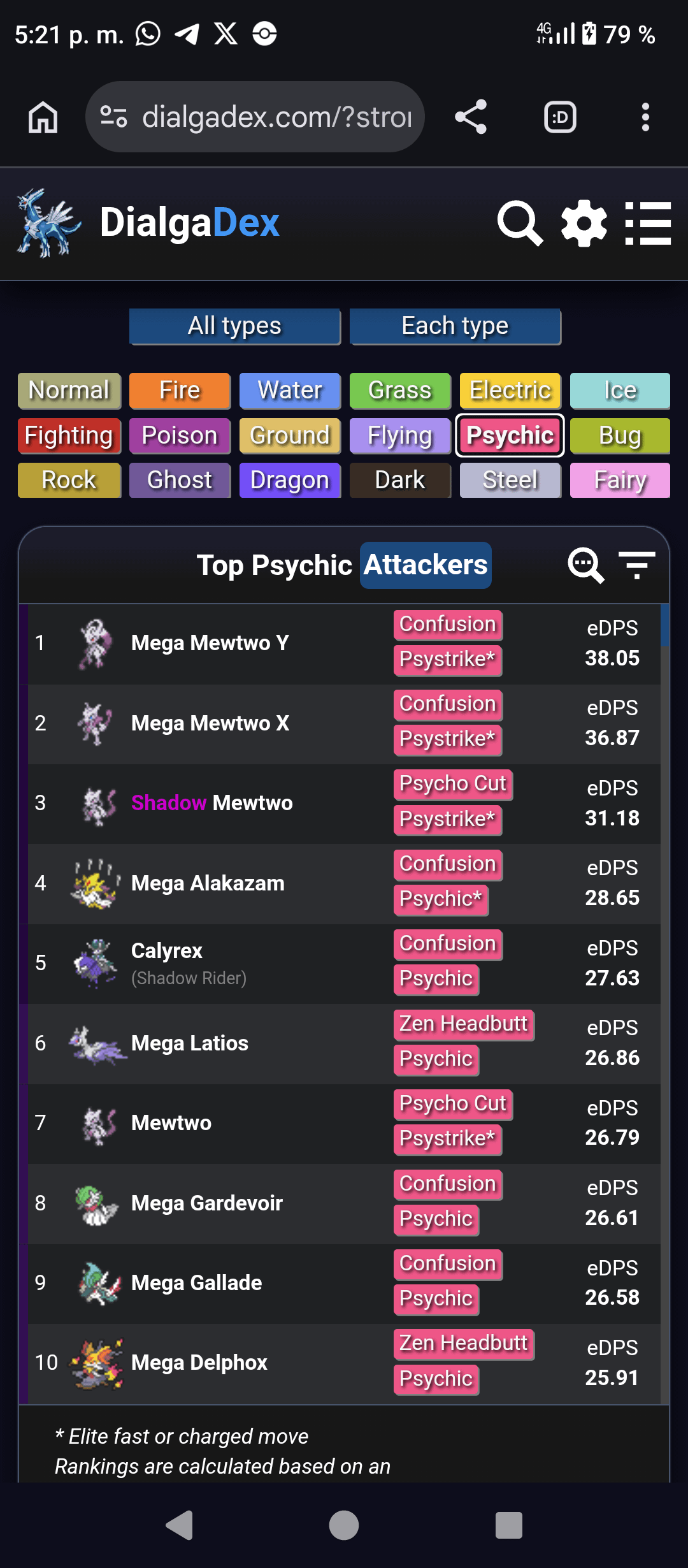Open the magnifier icon in the rankings header

585,565
